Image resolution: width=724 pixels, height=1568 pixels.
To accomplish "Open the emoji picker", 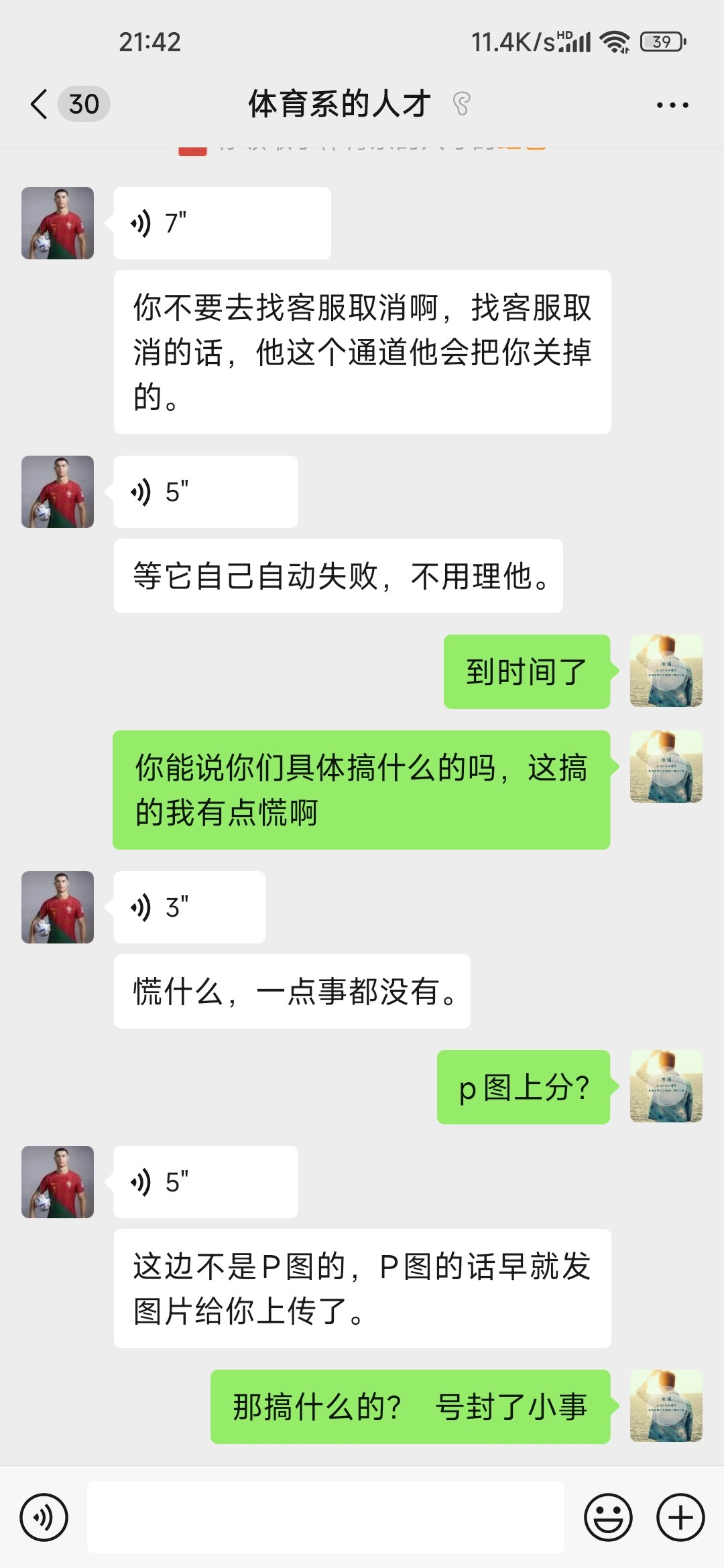I will pos(608,1518).
